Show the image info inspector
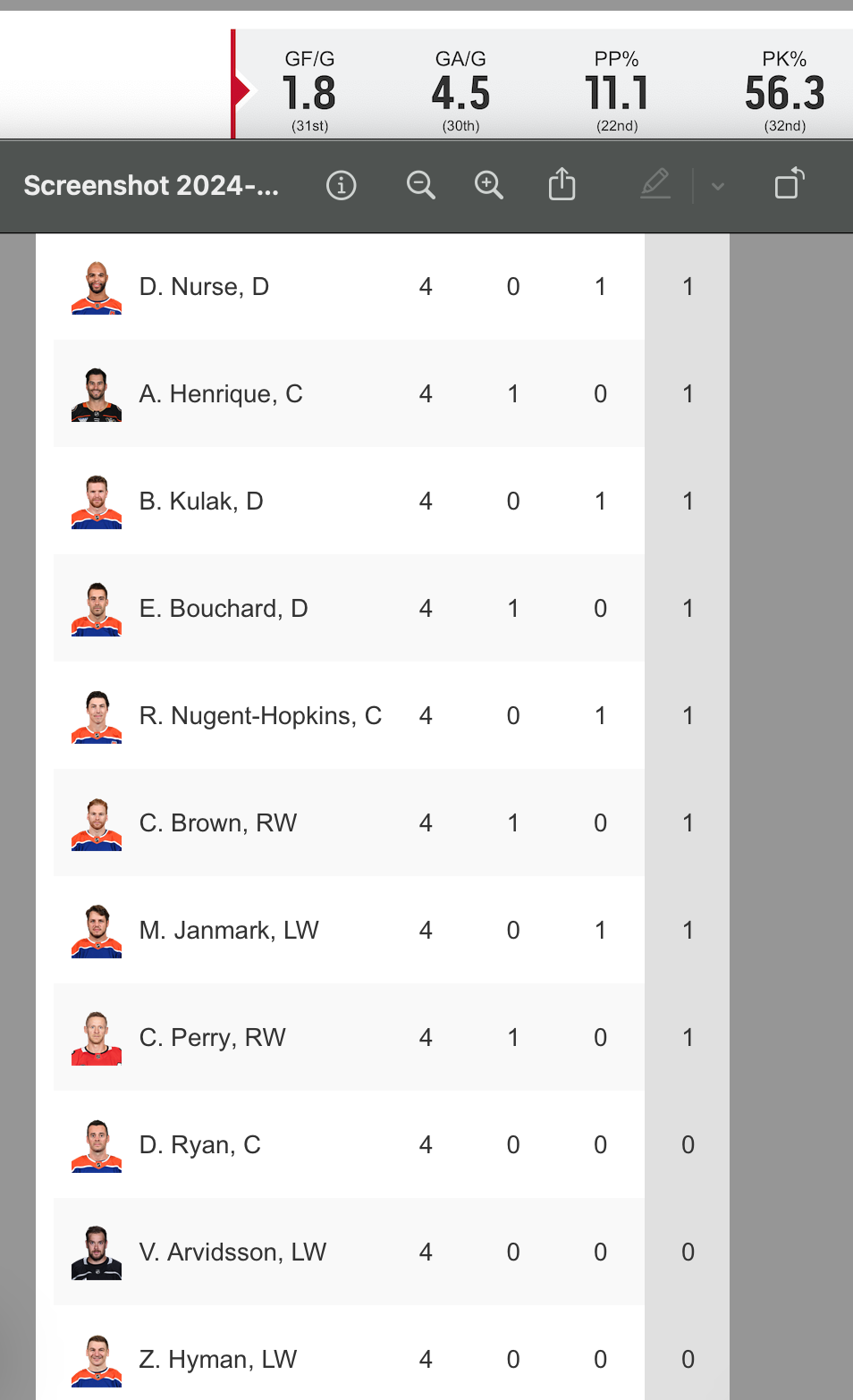The width and height of the screenshot is (853, 1400). click(341, 185)
